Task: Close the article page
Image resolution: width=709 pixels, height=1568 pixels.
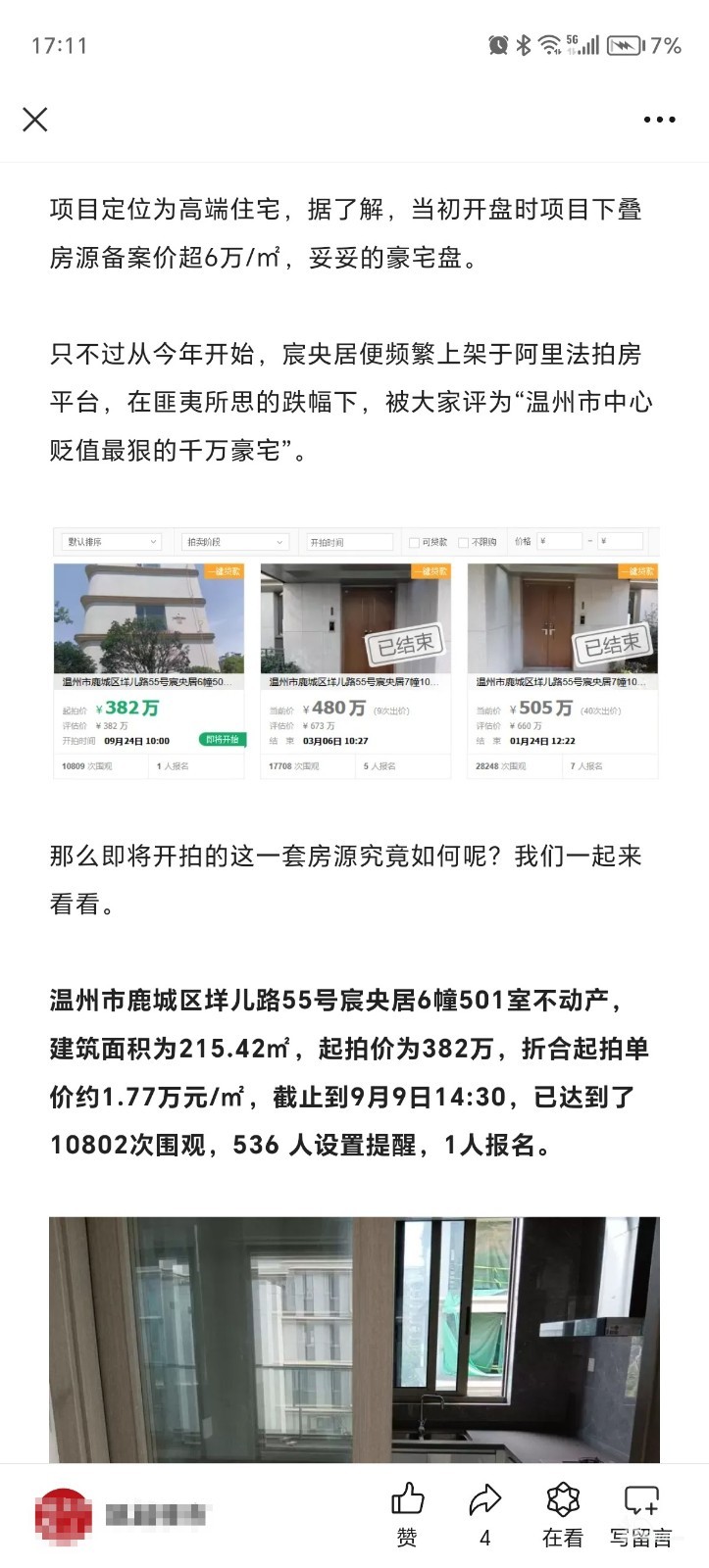Action: 35,120
